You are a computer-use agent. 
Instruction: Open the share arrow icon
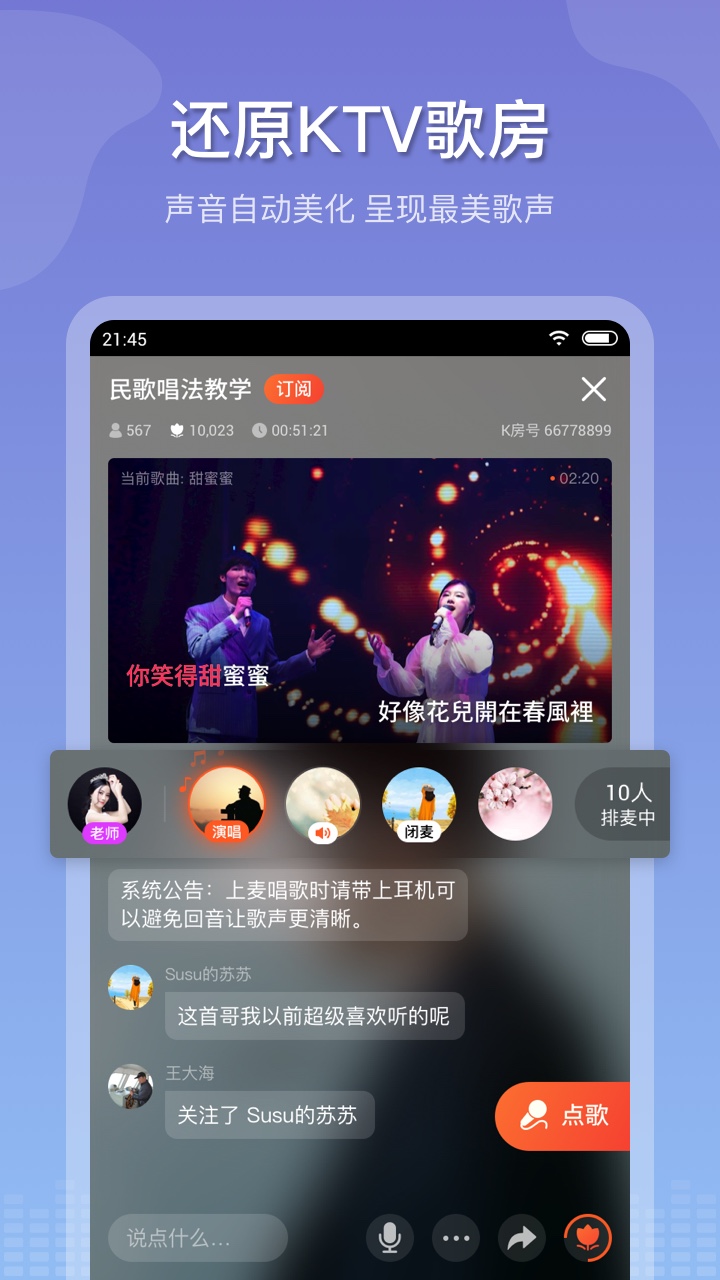(x=522, y=1237)
